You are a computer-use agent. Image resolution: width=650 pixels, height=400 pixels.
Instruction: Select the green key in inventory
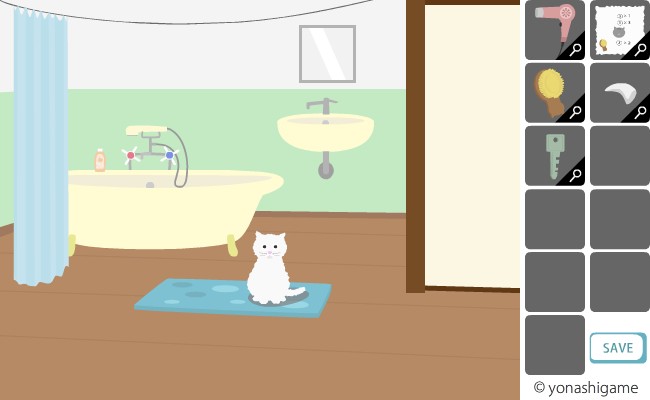pyautogui.click(x=552, y=153)
